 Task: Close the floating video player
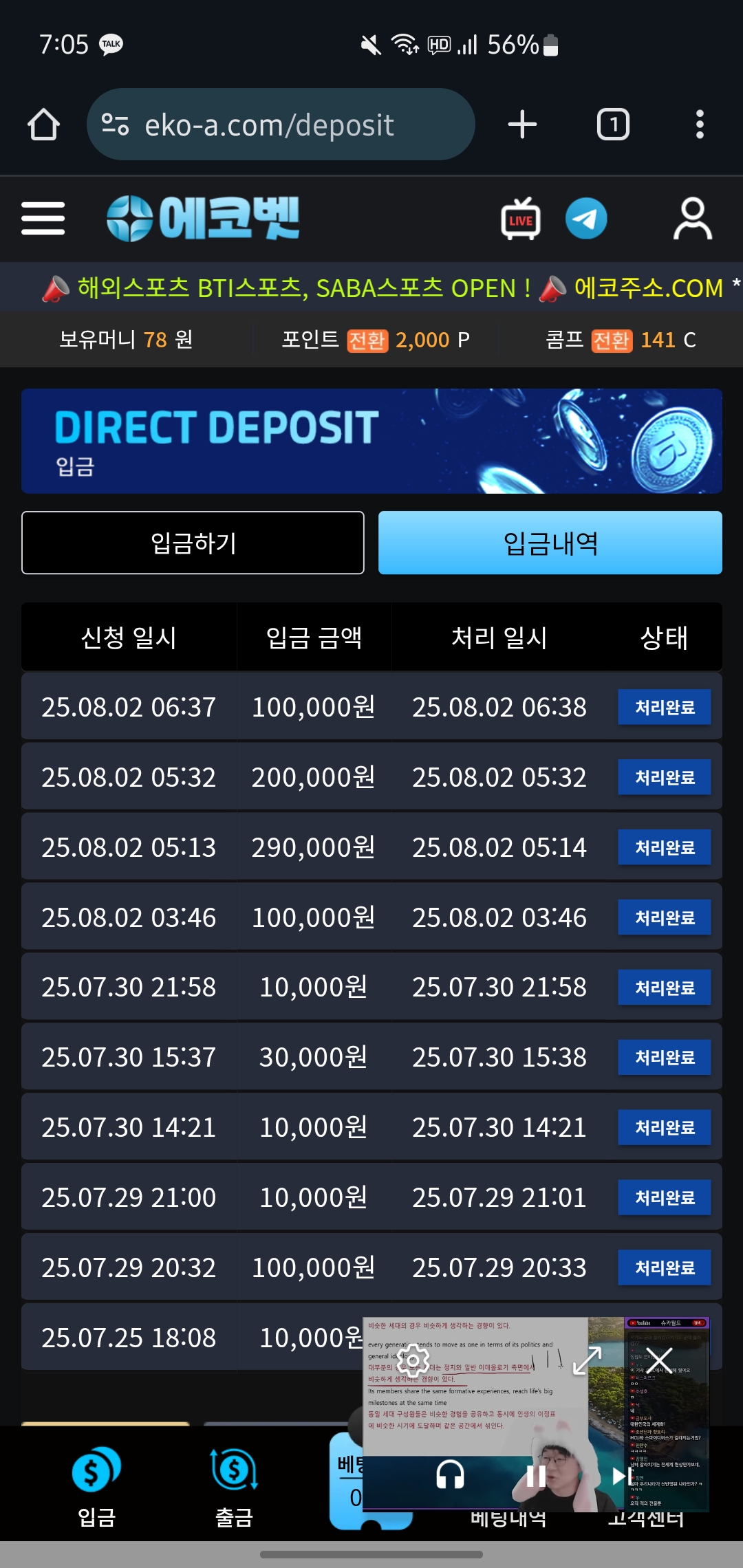tap(661, 1360)
